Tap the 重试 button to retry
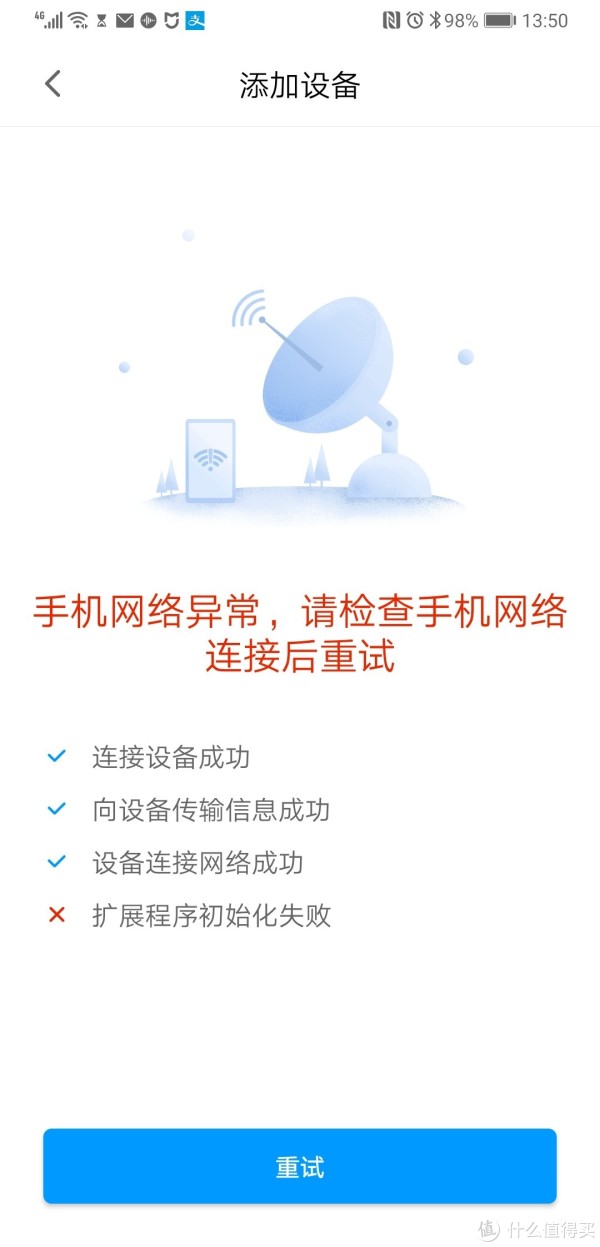The image size is (600, 1247). pyautogui.click(x=299, y=1166)
